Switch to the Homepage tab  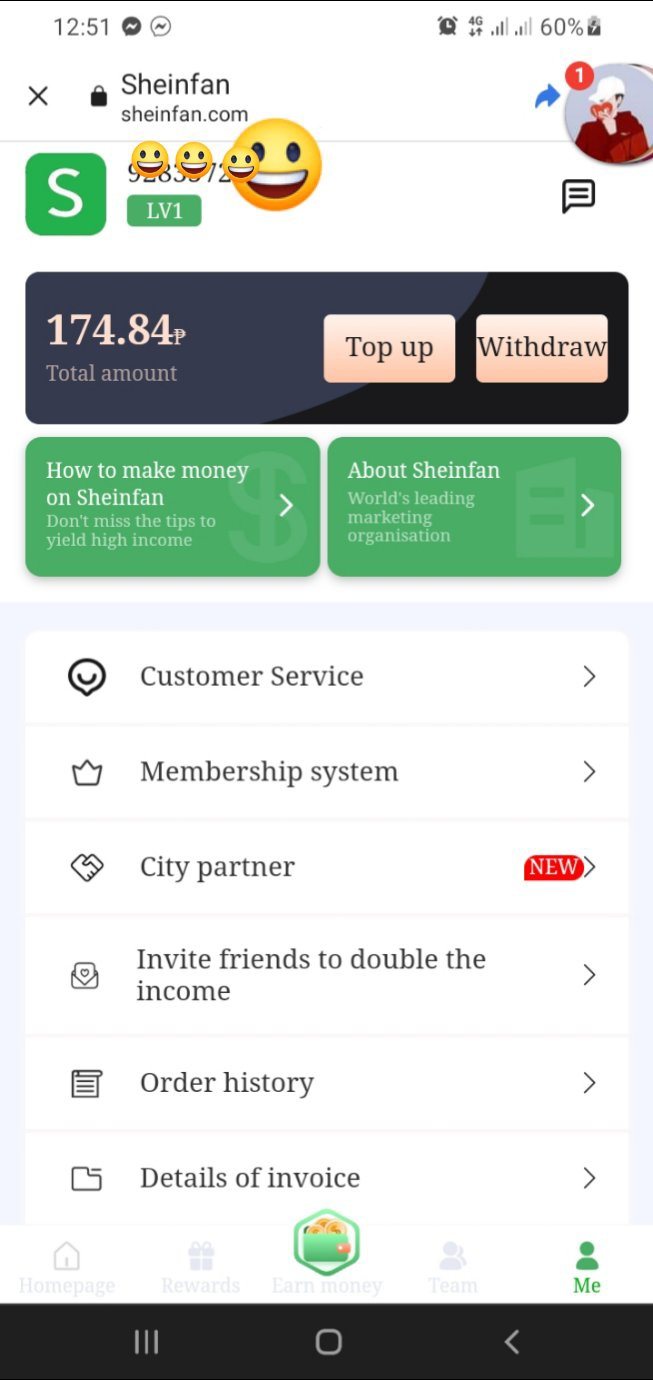[67, 1268]
